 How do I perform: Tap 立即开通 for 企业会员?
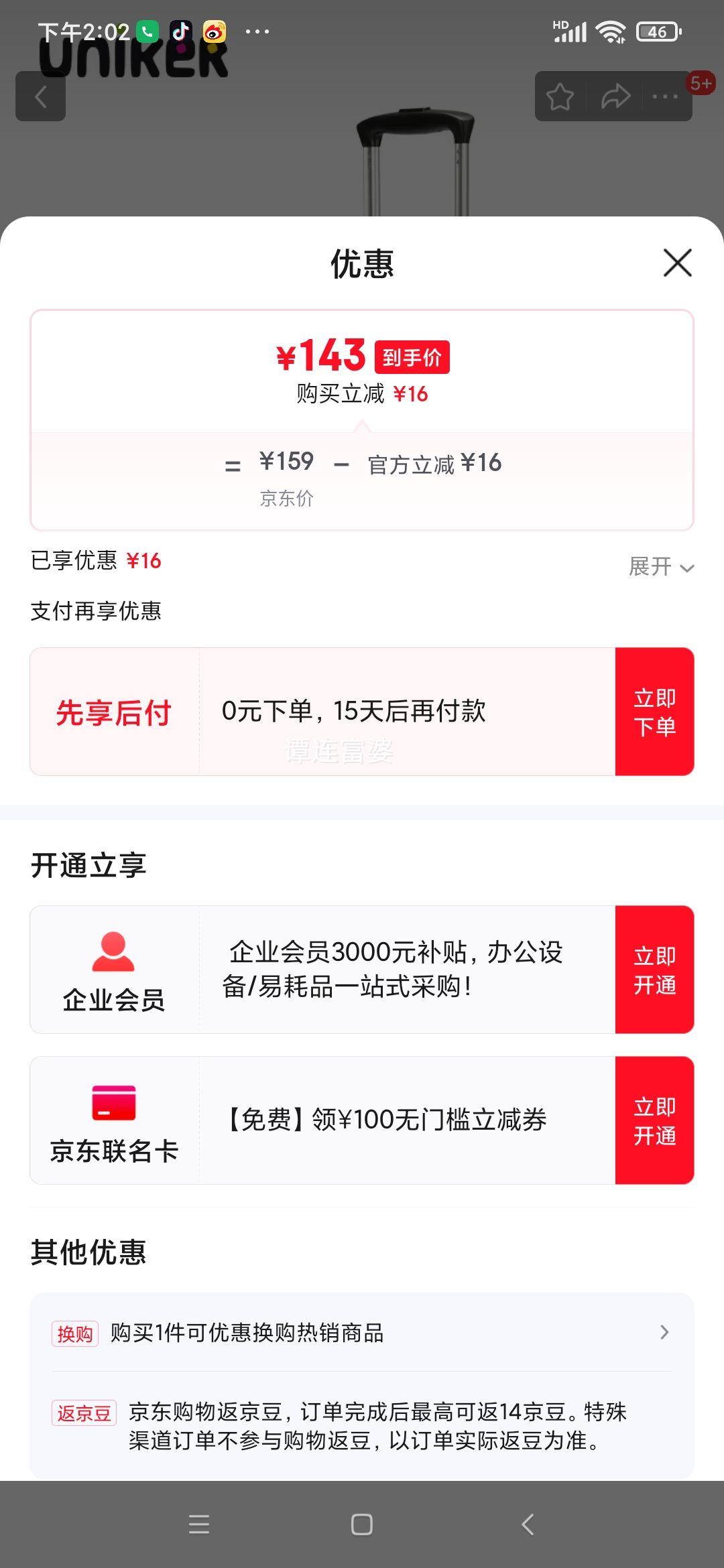pyautogui.click(x=654, y=970)
